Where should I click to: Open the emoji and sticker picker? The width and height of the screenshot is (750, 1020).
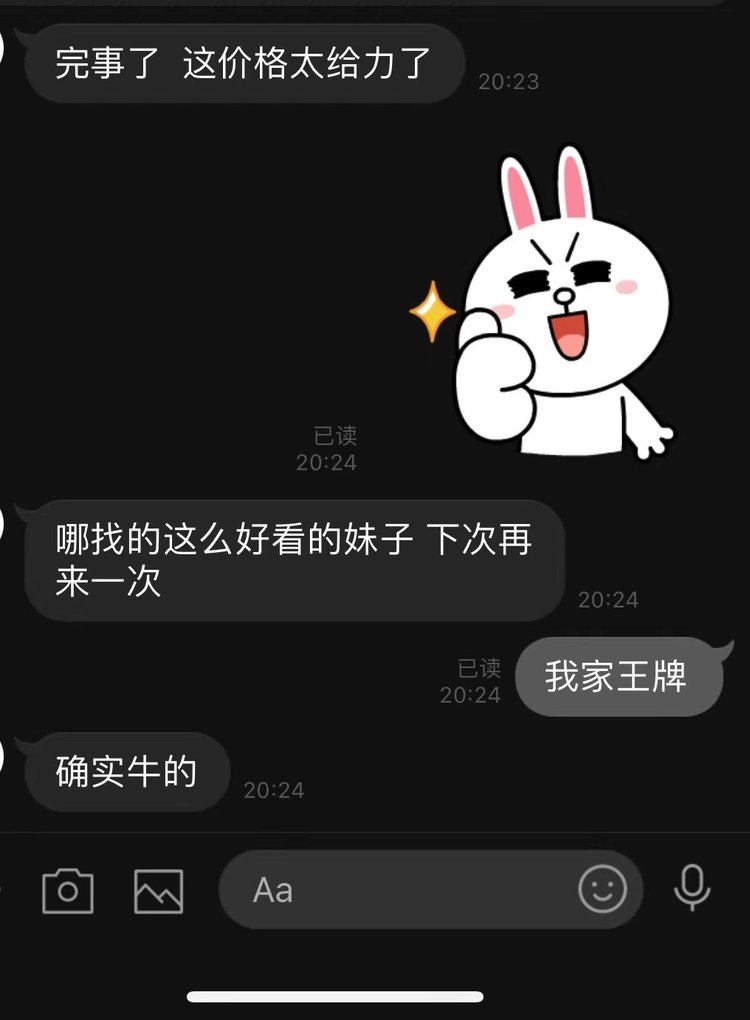pos(602,889)
